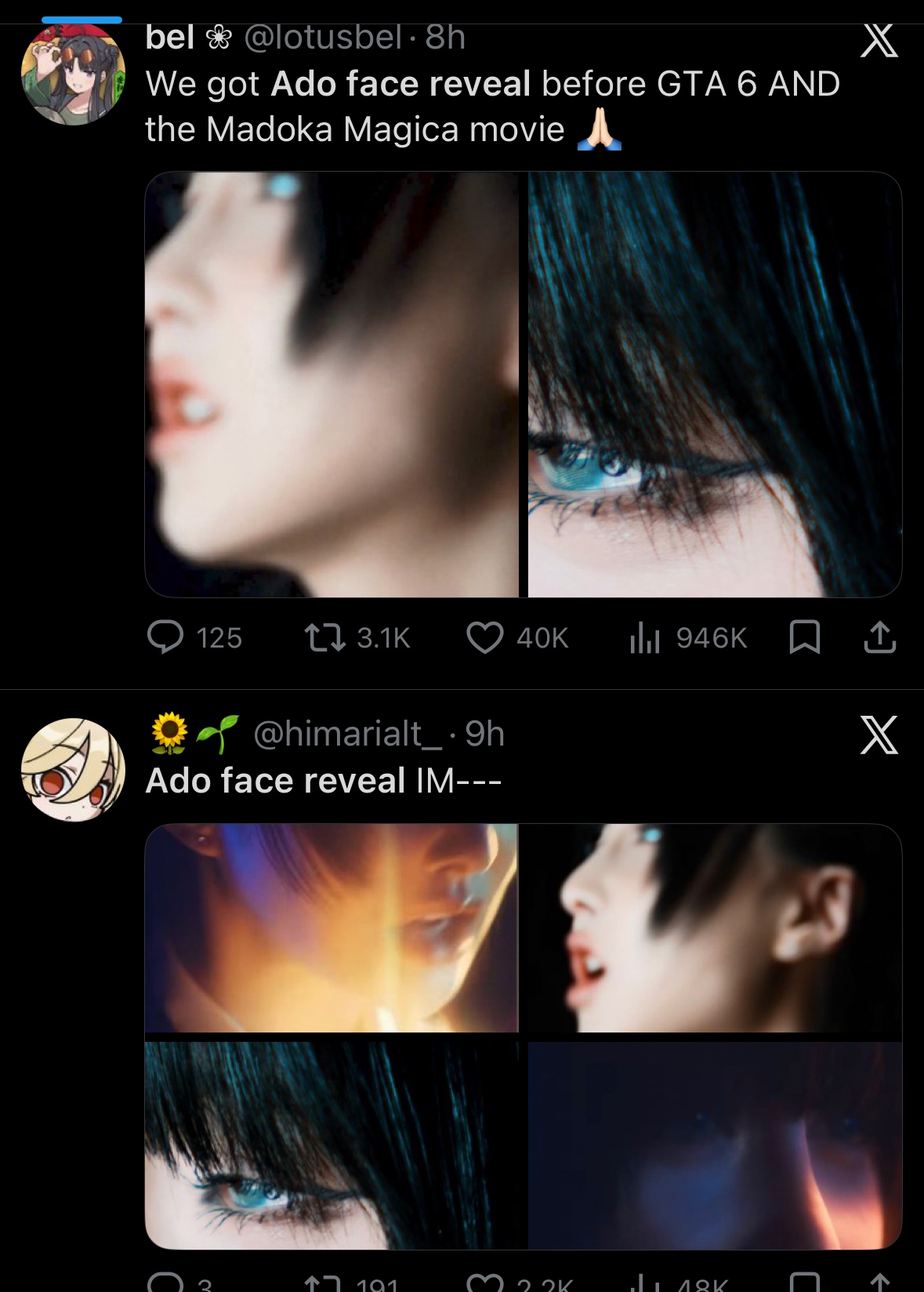Reply to bel's post
The width and height of the screenshot is (924, 1292).
166,637
